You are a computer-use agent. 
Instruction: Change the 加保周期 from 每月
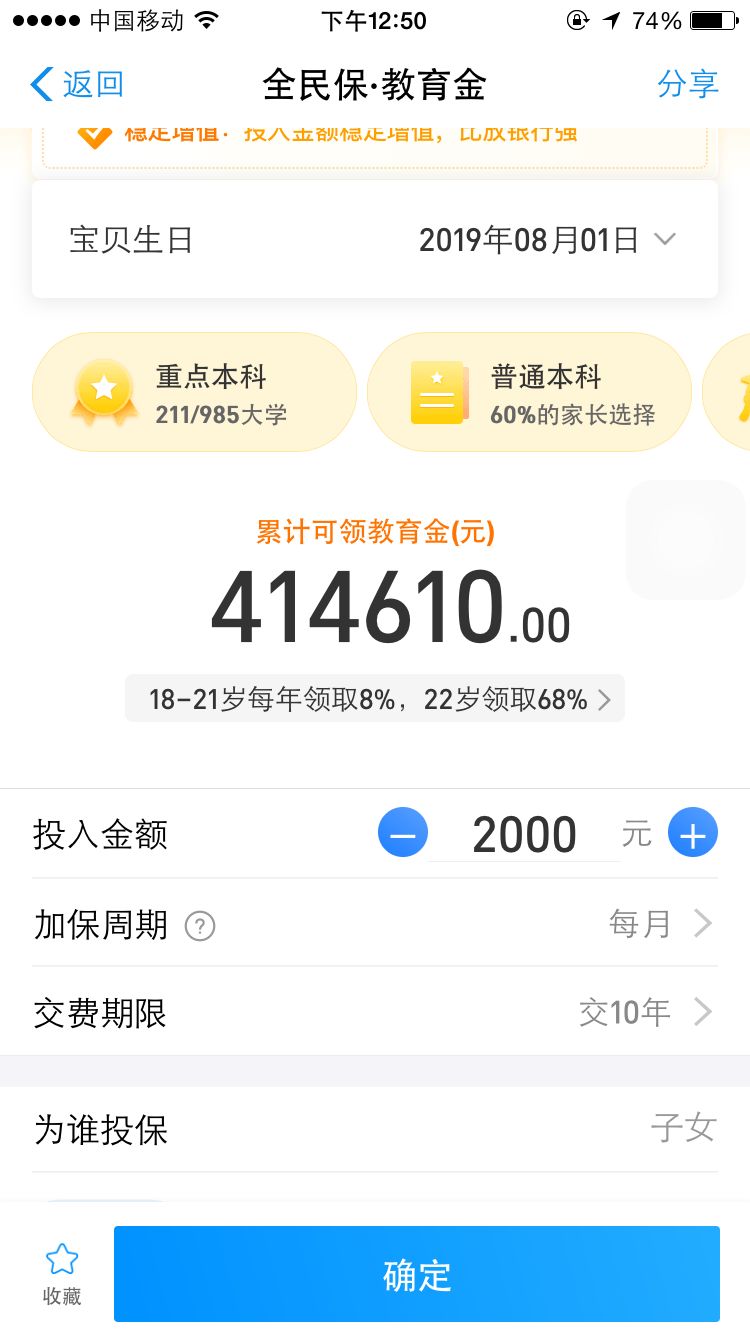click(660, 924)
